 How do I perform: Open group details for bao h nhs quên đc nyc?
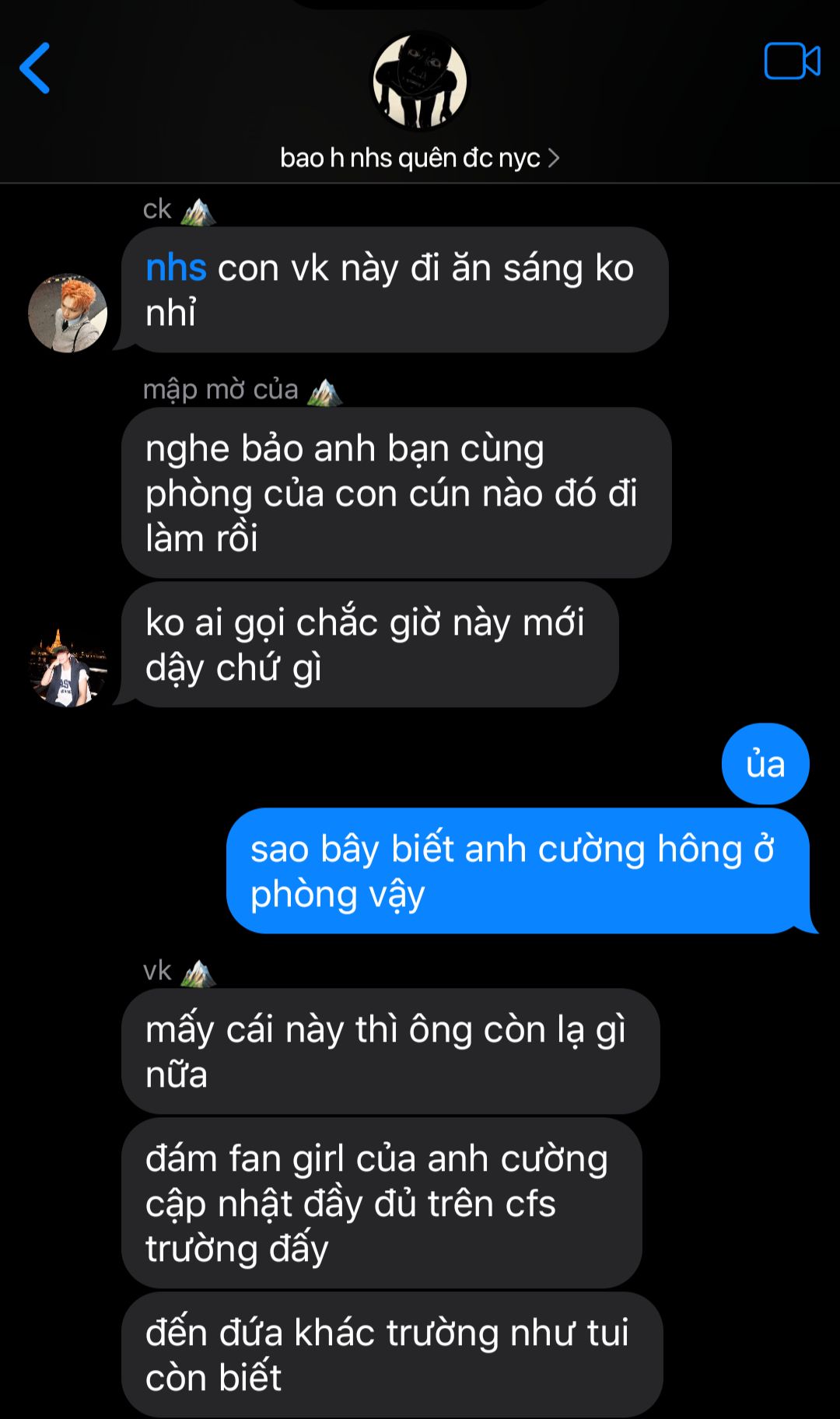point(419,158)
